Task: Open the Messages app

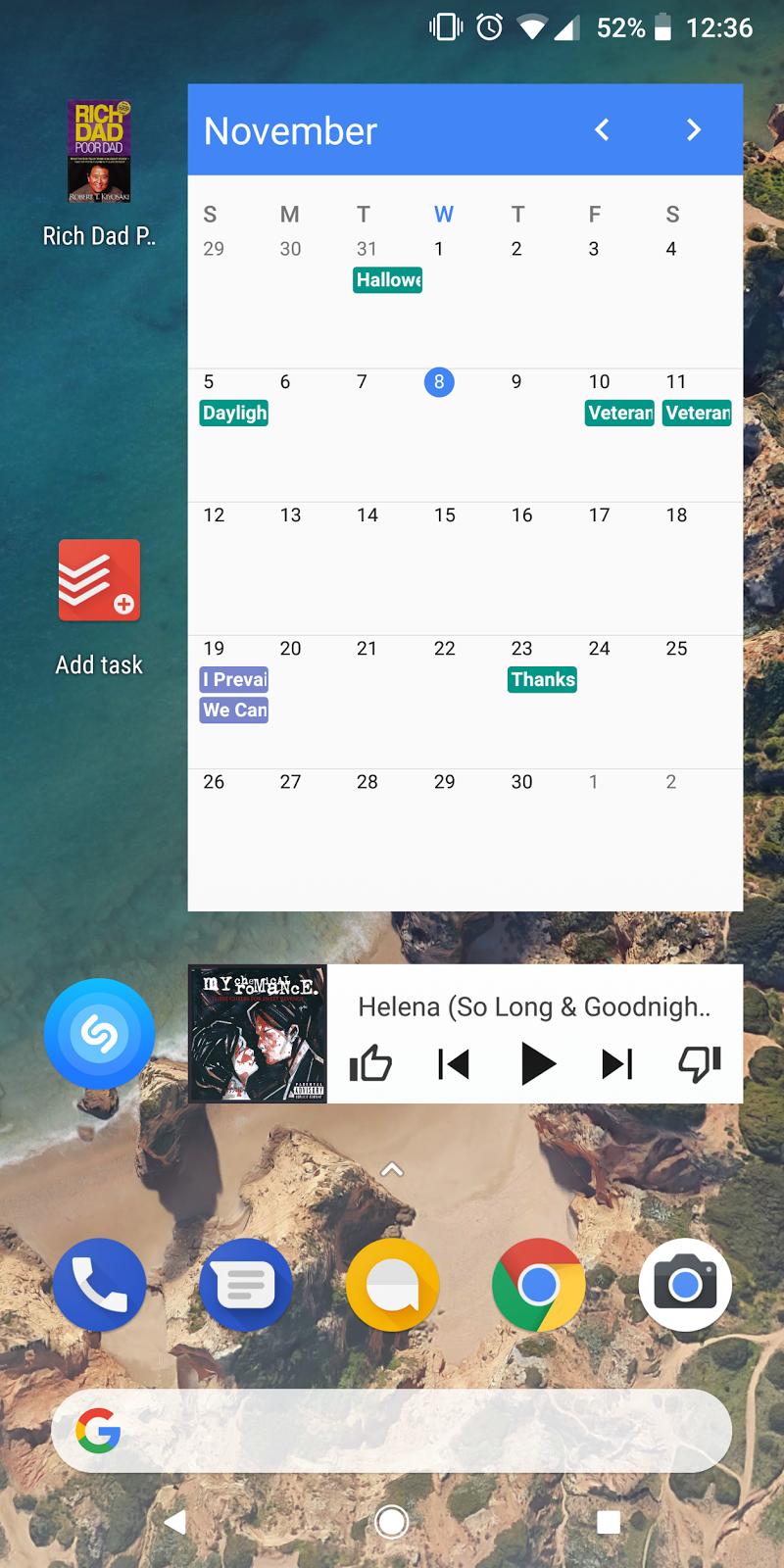Action: coord(245,1285)
